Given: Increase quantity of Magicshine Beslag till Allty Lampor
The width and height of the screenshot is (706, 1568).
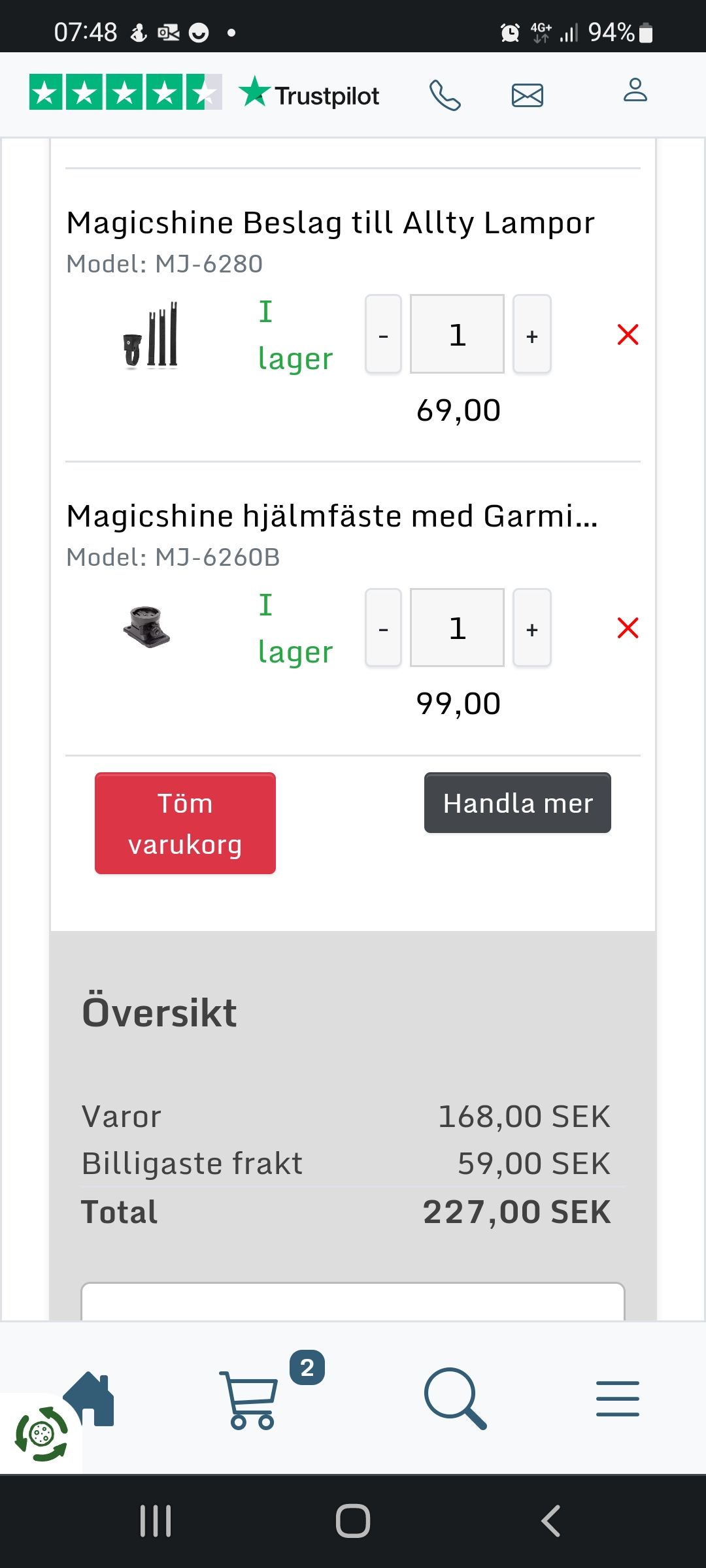Looking at the screenshot, I should (x=532, y=335).
